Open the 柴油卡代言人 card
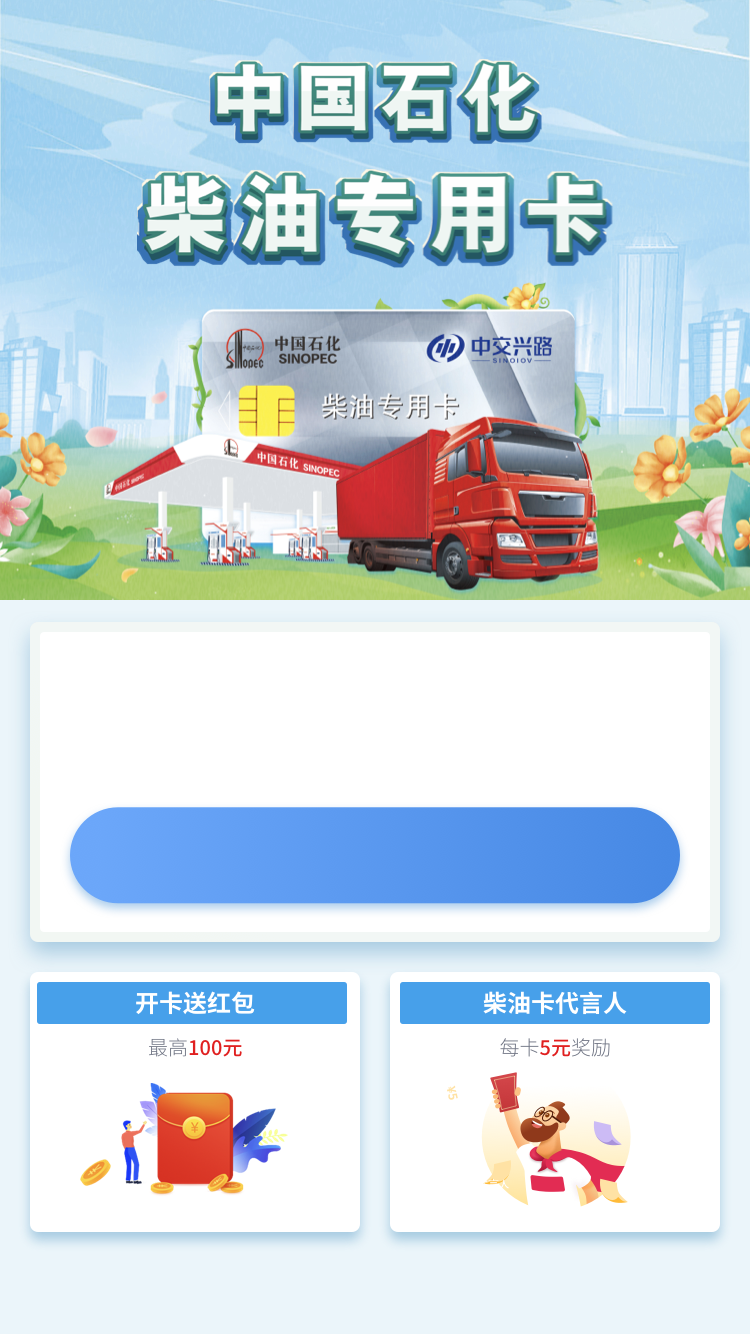Viewport: 750px width, 1334px height. [555, 1102]
